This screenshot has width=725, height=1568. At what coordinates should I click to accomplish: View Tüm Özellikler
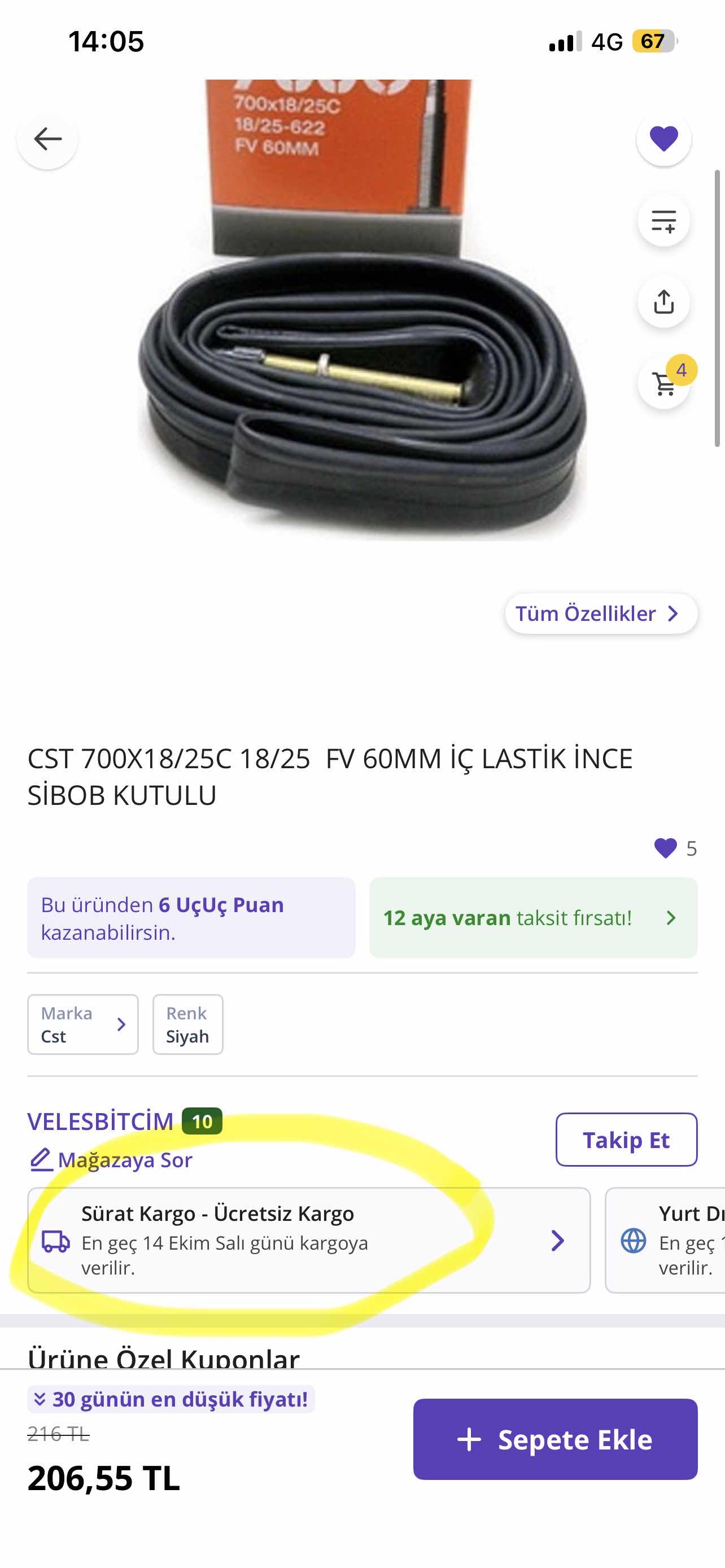coord(600,613)
